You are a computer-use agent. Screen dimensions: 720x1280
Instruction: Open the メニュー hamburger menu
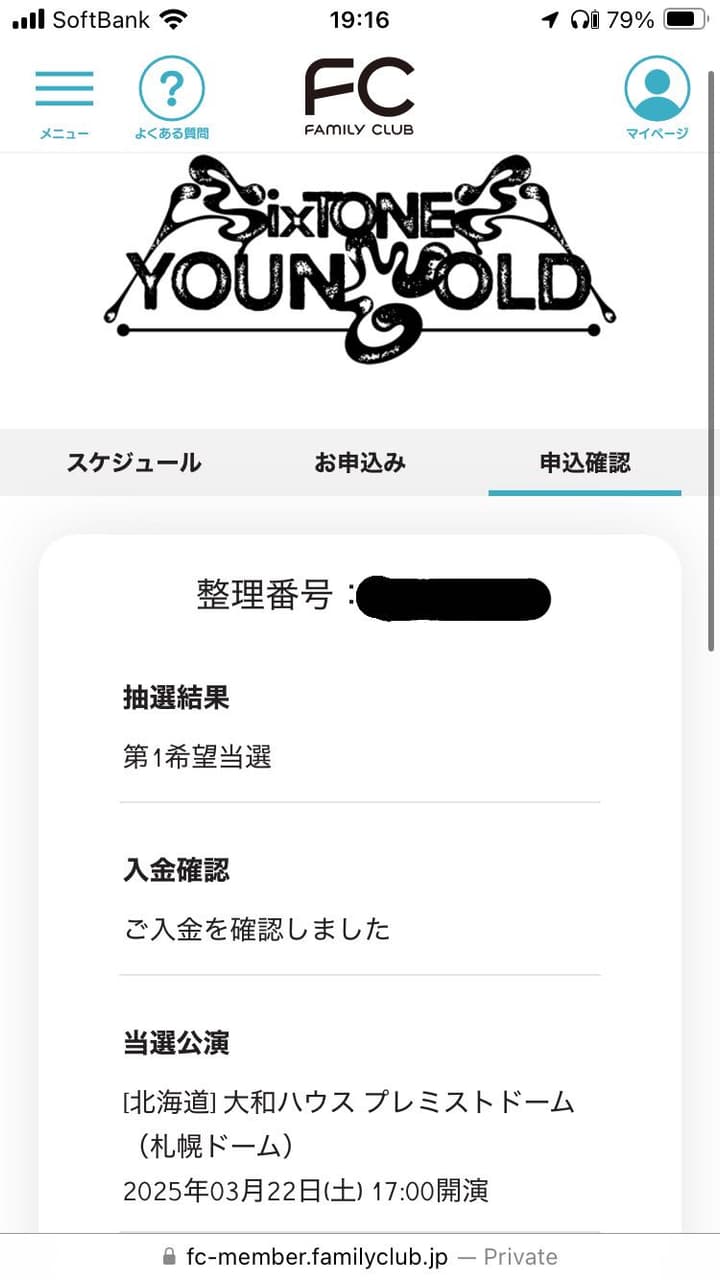[64, 98]
